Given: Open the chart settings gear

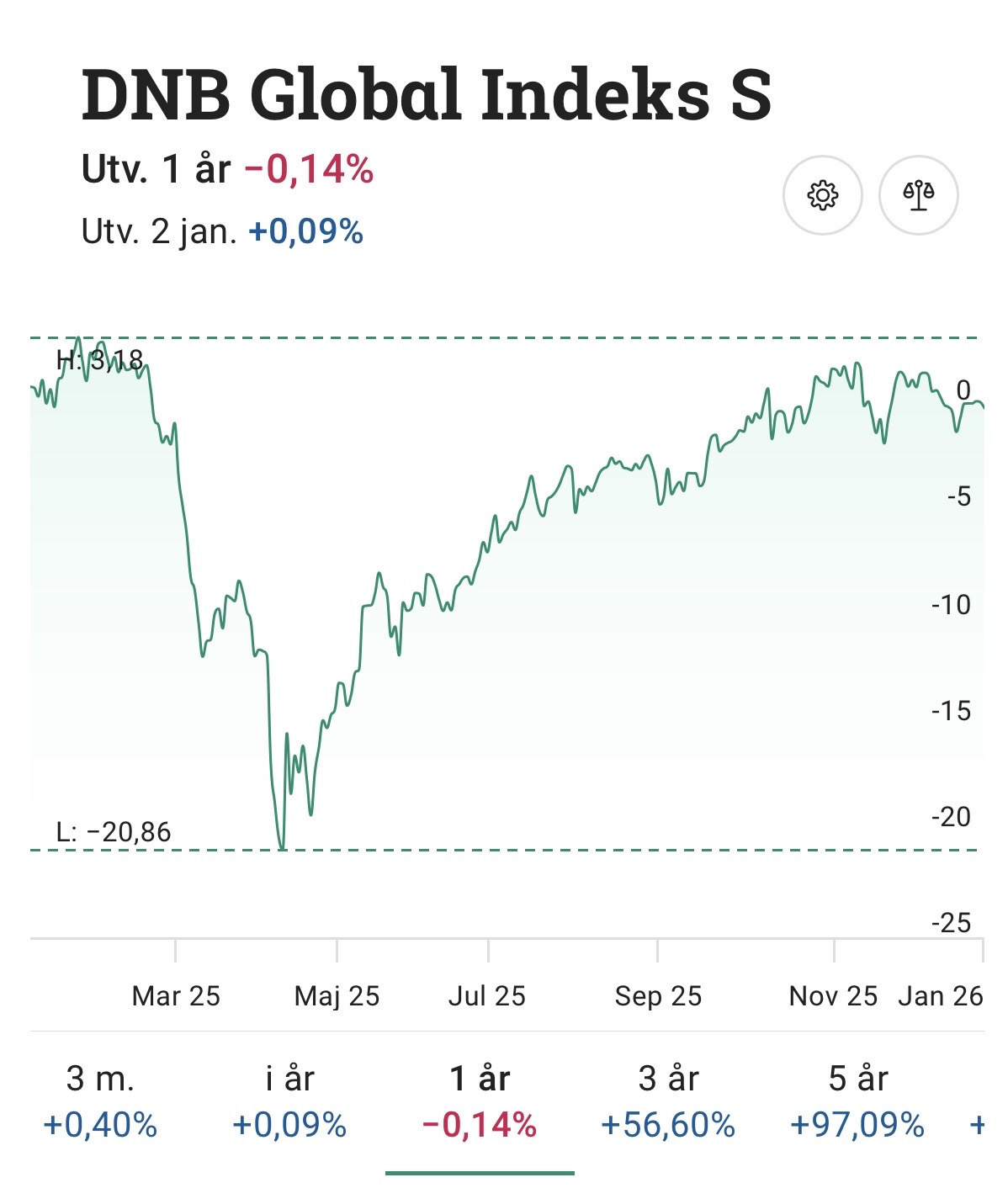Looking at the screenshot, I should [822, 195].
